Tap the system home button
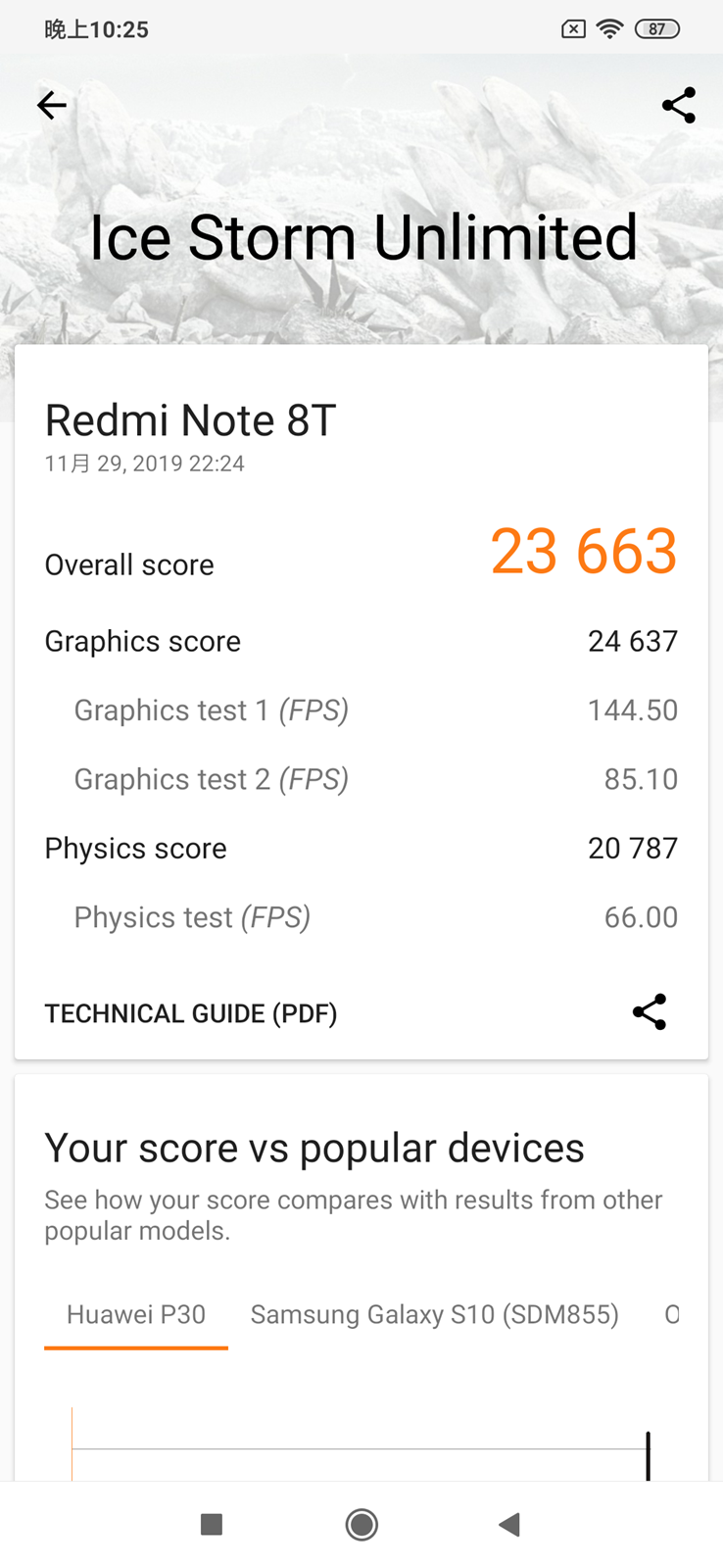Viewport: 723px width, 1568px height. 361,1524
